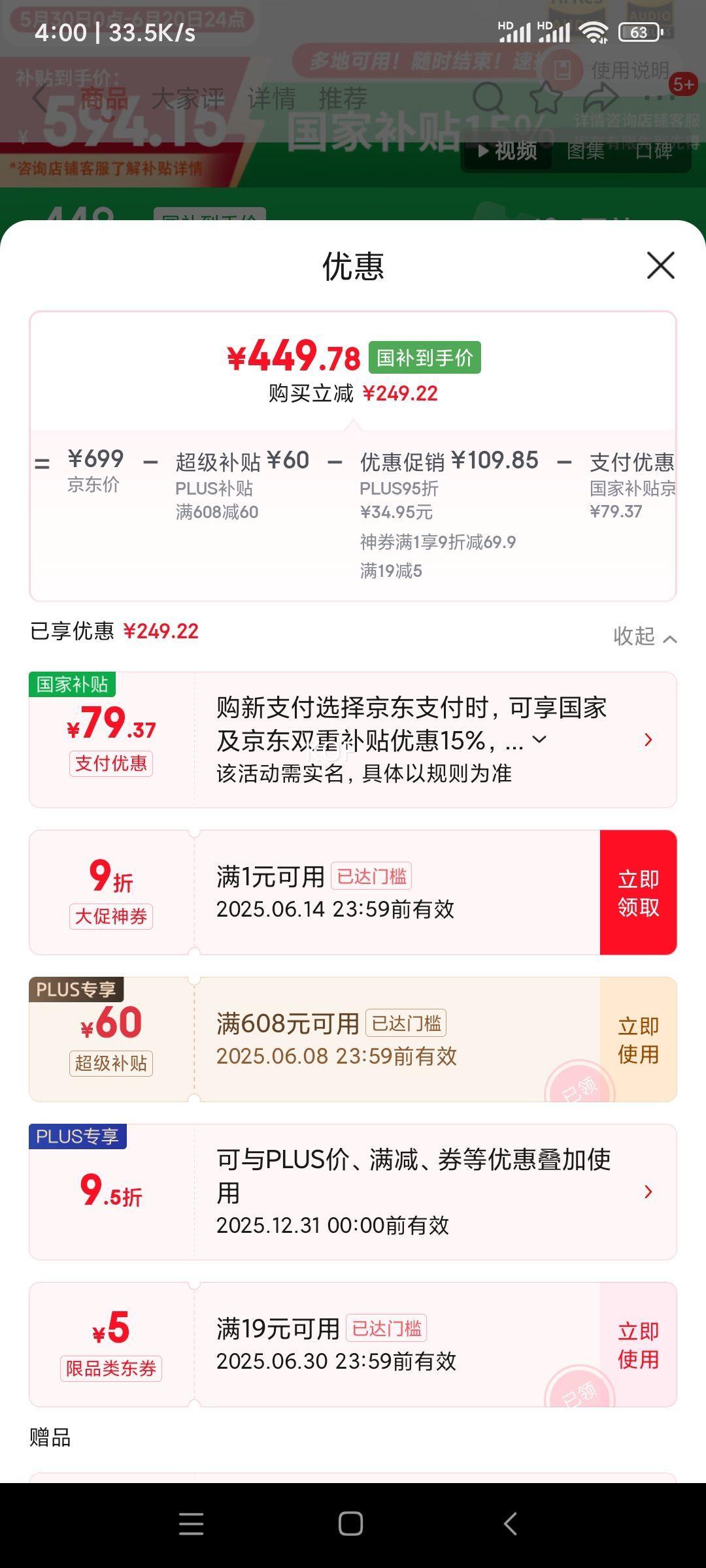This screenshot has width=706, height=1568.
Task: Open the 国家补贴 ¥79.37 payment discount details
Action: click(x=648, y=740)
